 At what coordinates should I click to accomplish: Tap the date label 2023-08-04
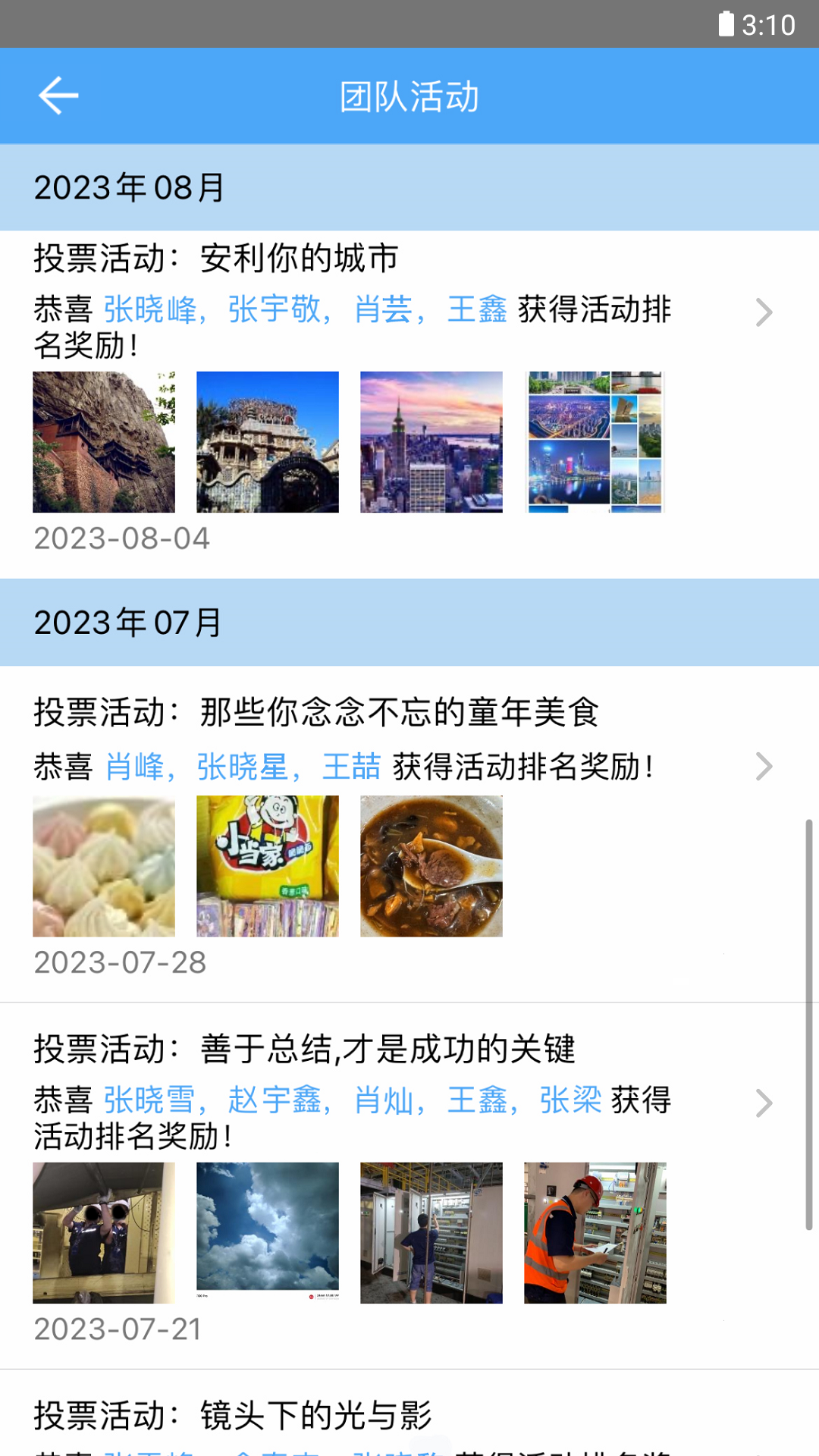click(x=121, y=537)
